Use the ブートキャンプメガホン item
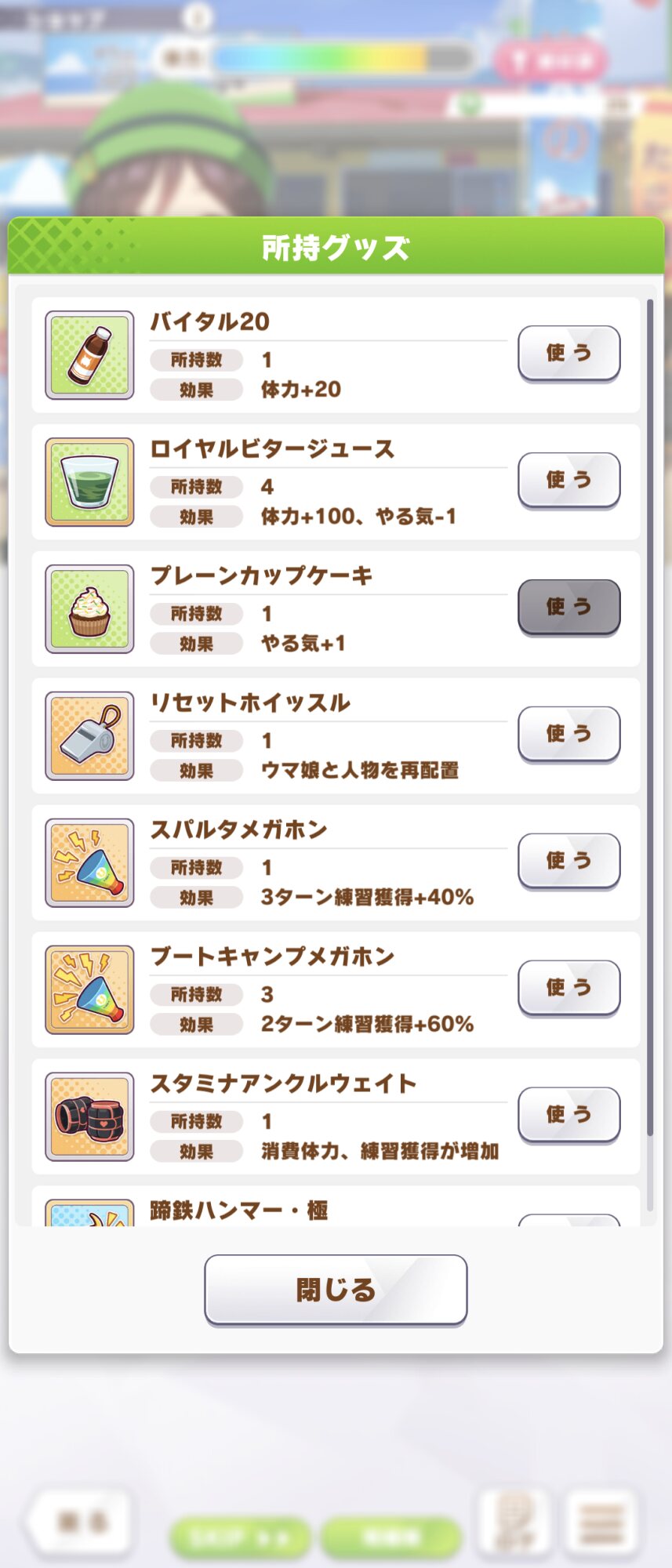 pos(568,989)
